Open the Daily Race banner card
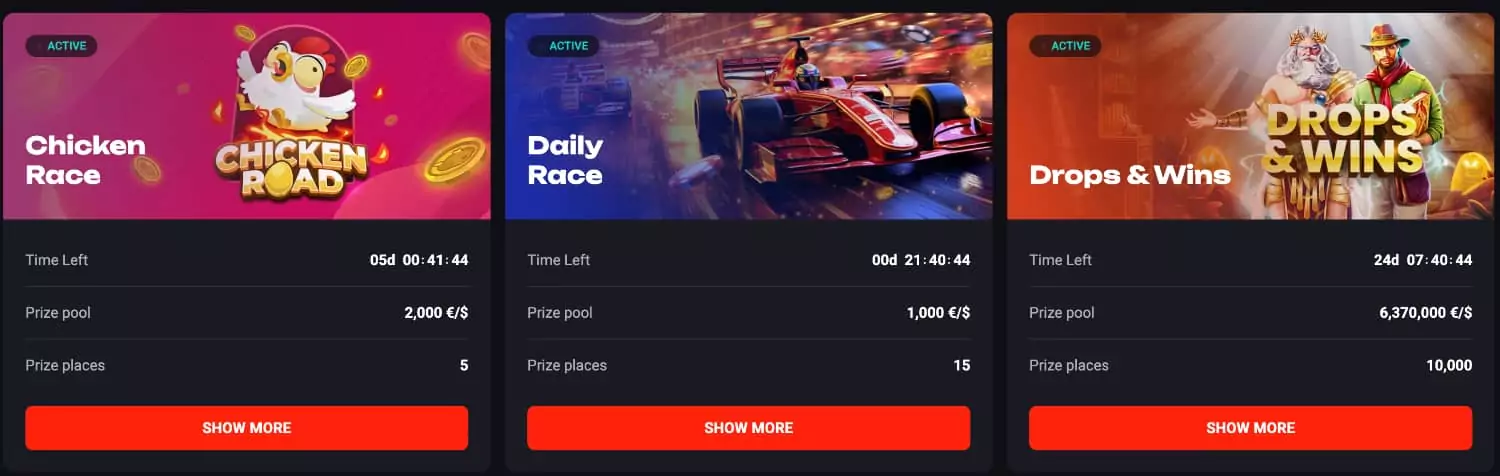 point(748,116)
